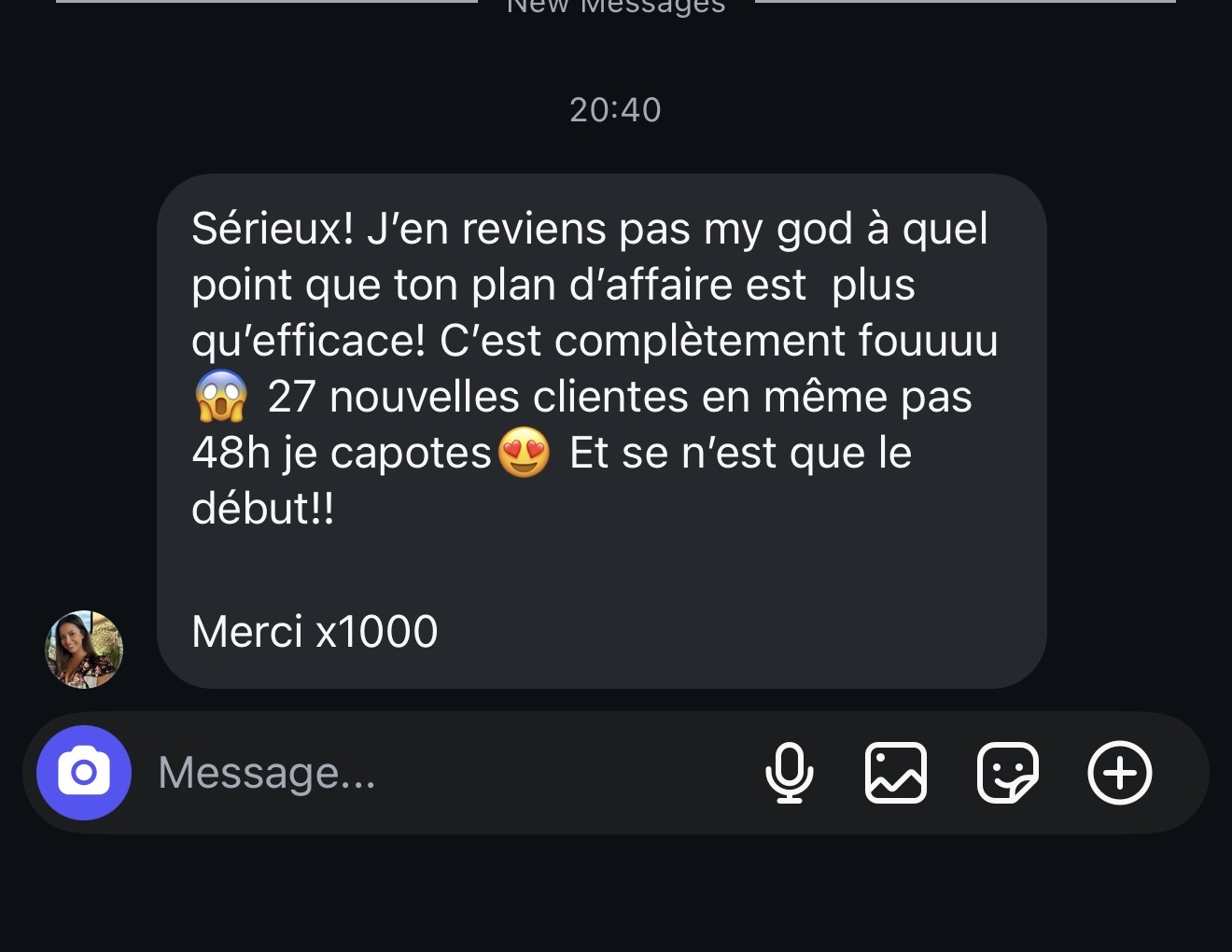Tap the plus icon for more options
The width and height of the screenshot is (1232, 952).
tap(1119, 773)
